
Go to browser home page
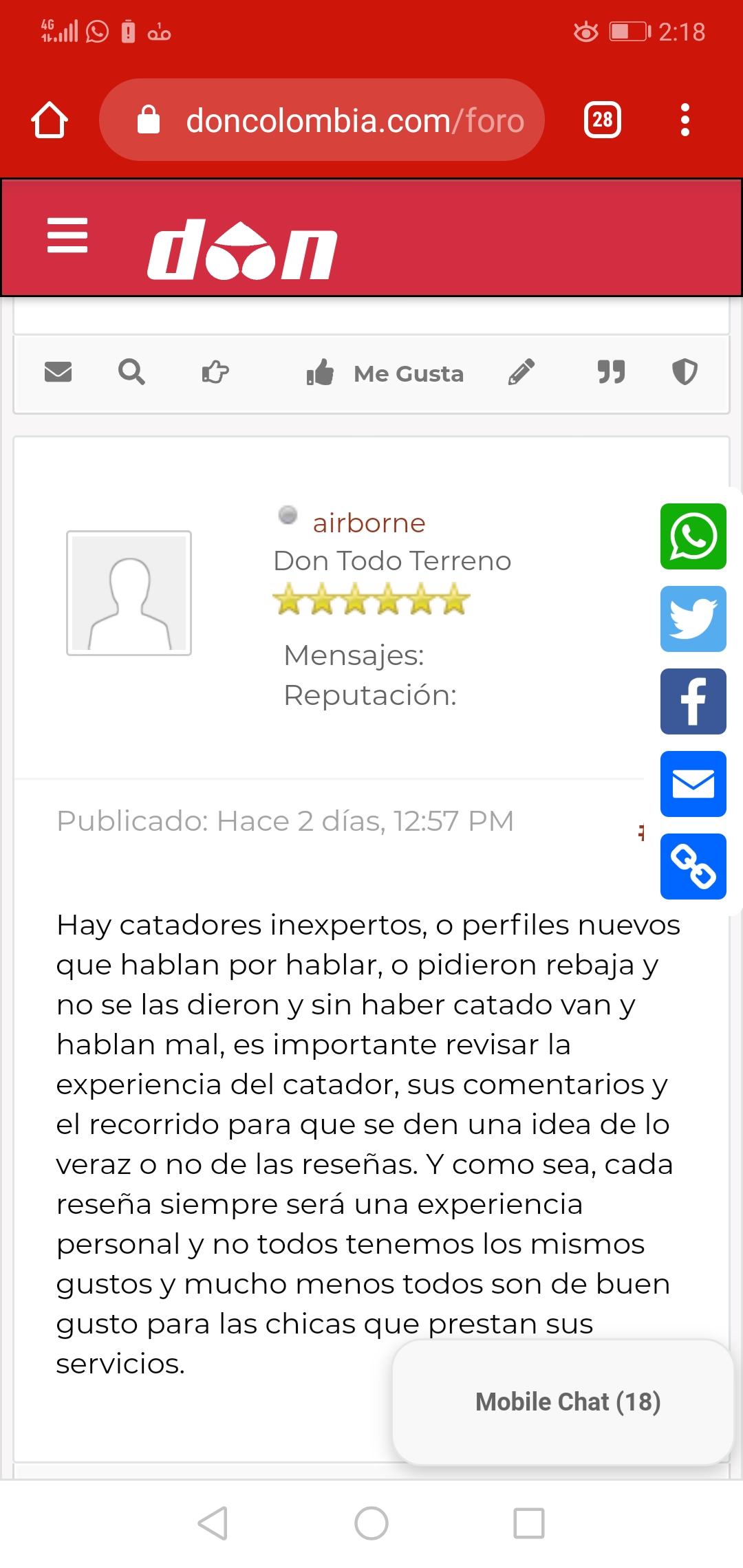coord(50,120)
